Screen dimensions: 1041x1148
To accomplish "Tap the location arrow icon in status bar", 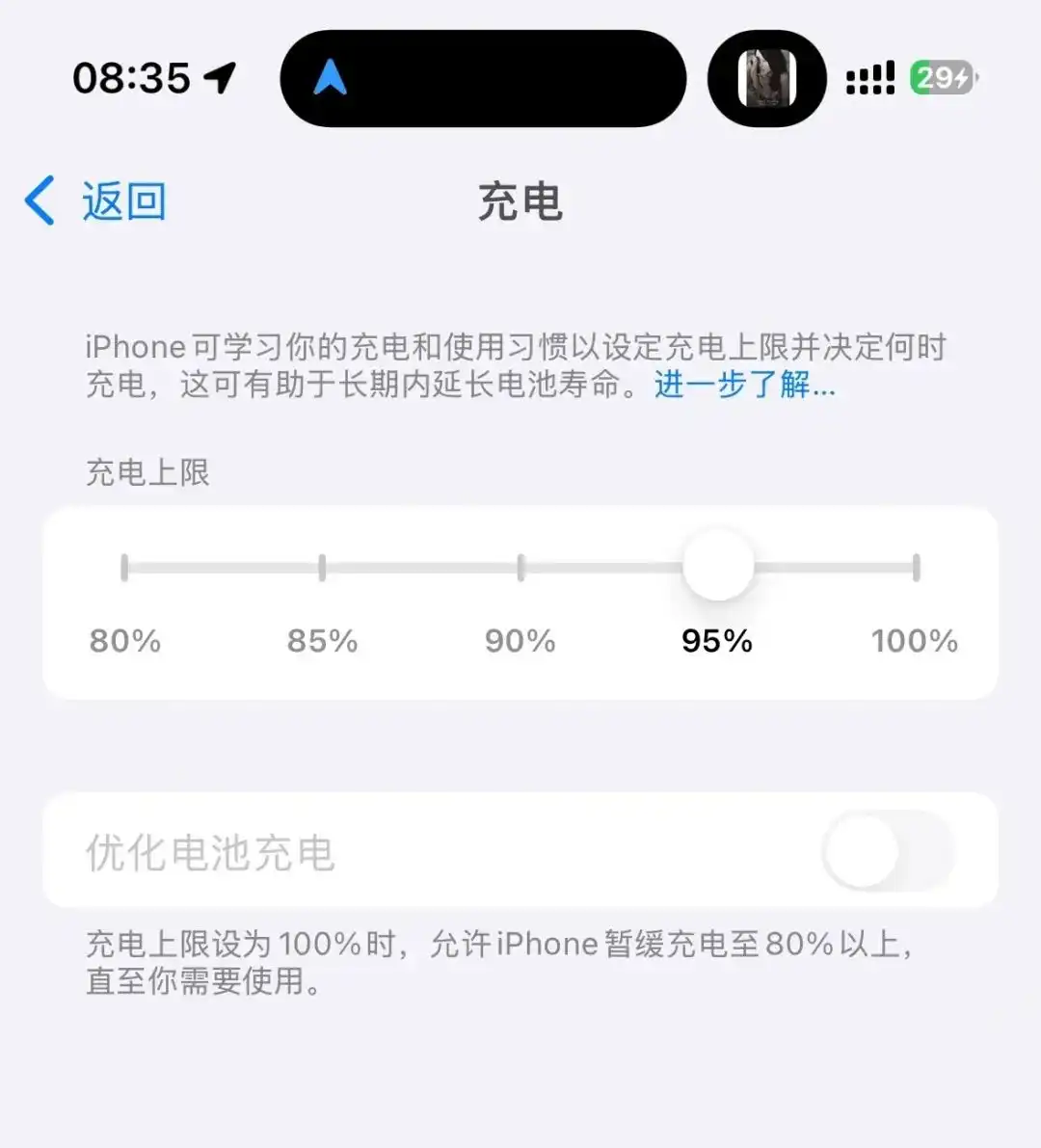I will pyautogui.click(x=220, y=77).
